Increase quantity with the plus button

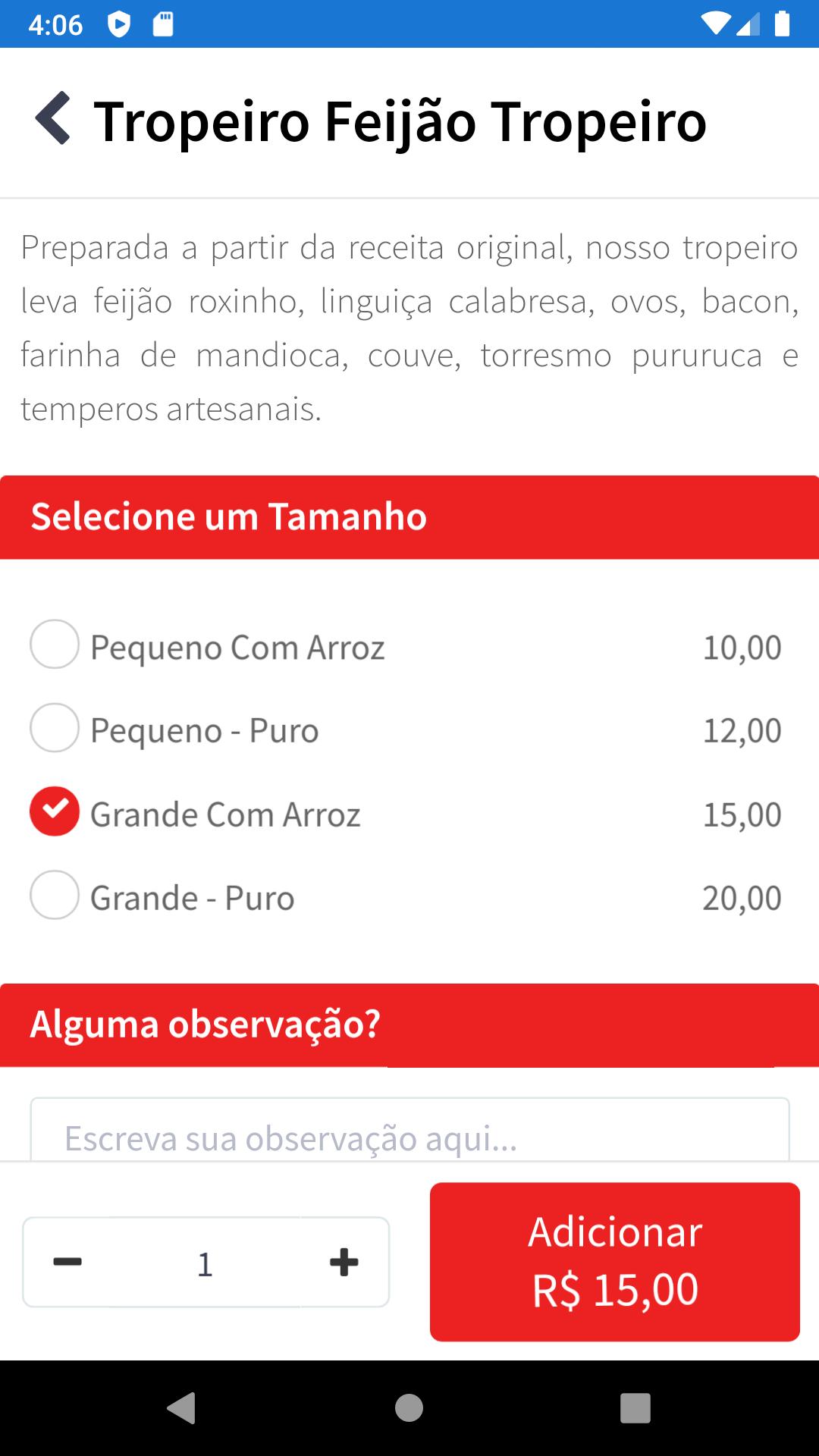(344, 1262)
